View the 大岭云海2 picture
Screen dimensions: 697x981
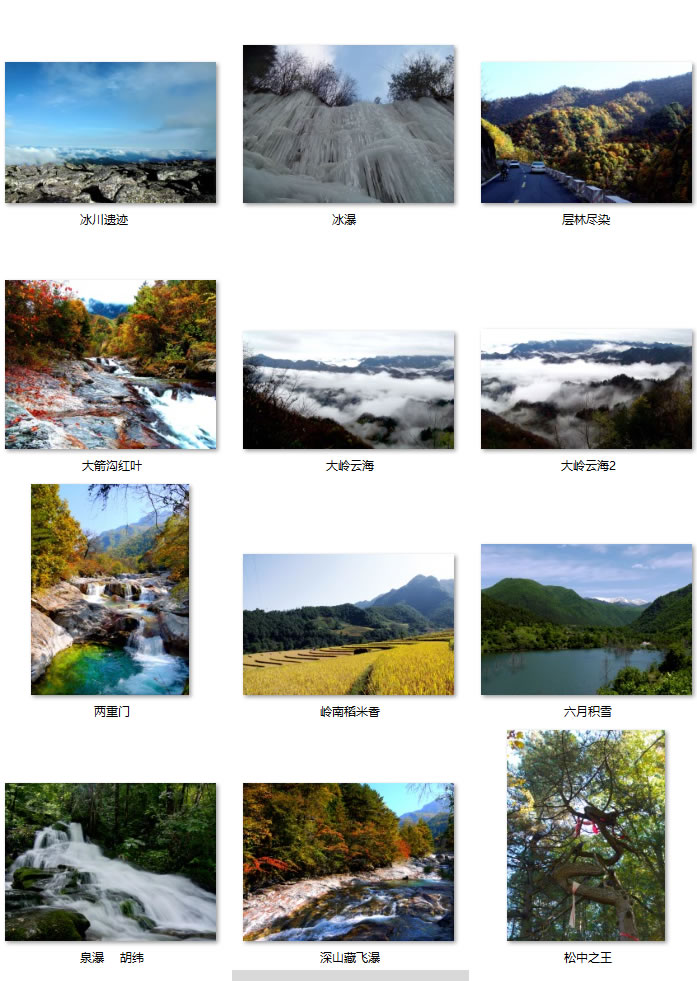click(586, 389)
